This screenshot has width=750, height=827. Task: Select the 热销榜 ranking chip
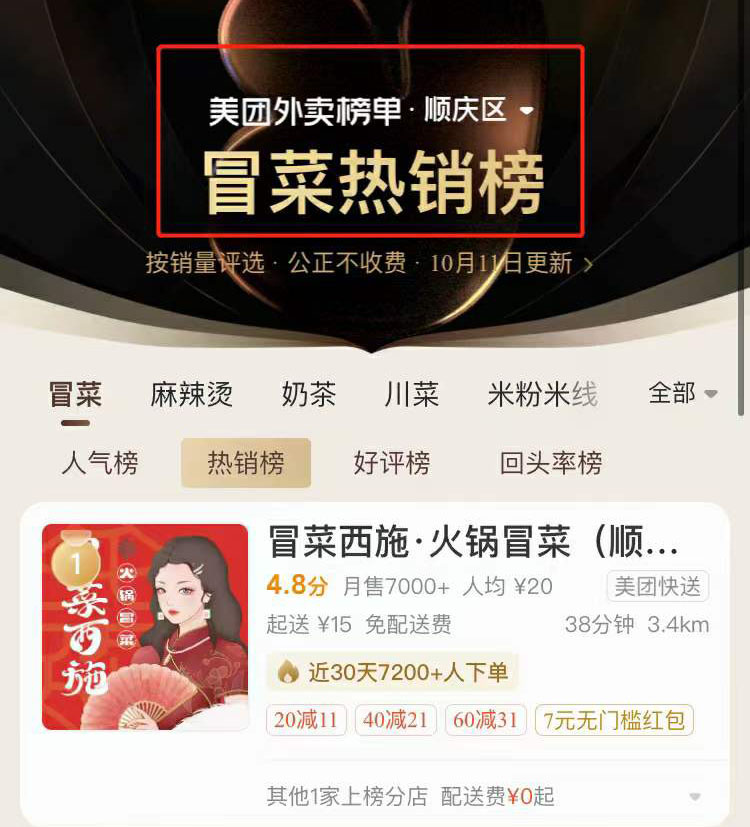[x=246, y=463]
